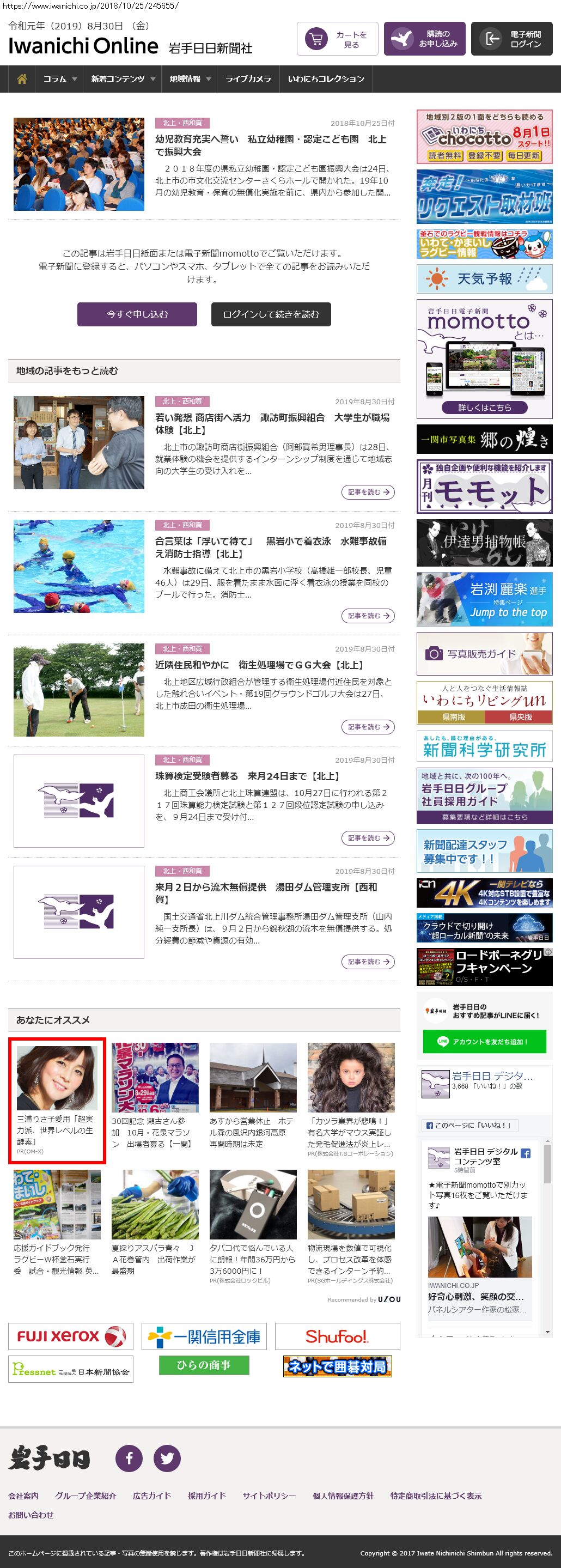This screenshot has width=561, height=1568.
Task: Tap 今すぐ申し込む button
Action: pyautogui.click(x=137, y=315)
